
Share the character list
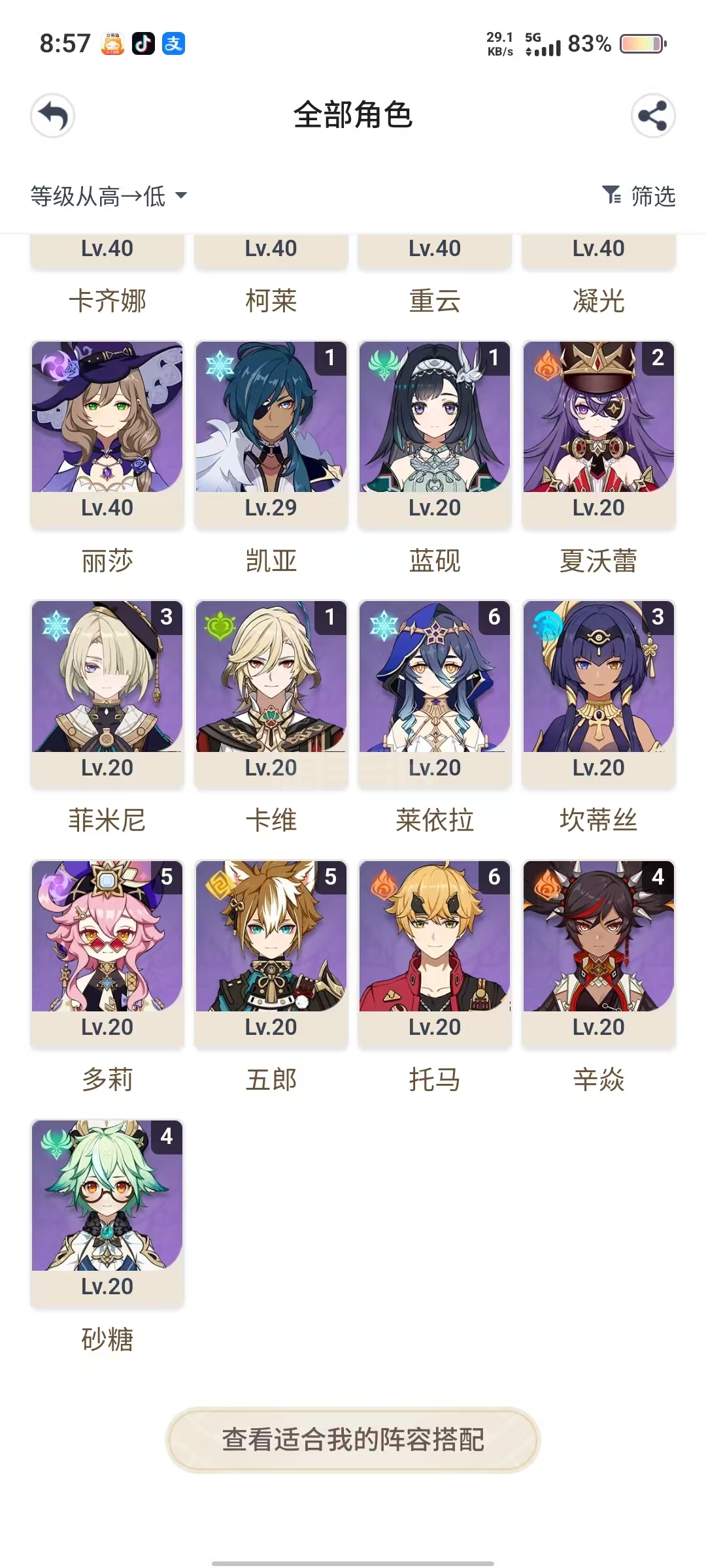pos(652,116)
